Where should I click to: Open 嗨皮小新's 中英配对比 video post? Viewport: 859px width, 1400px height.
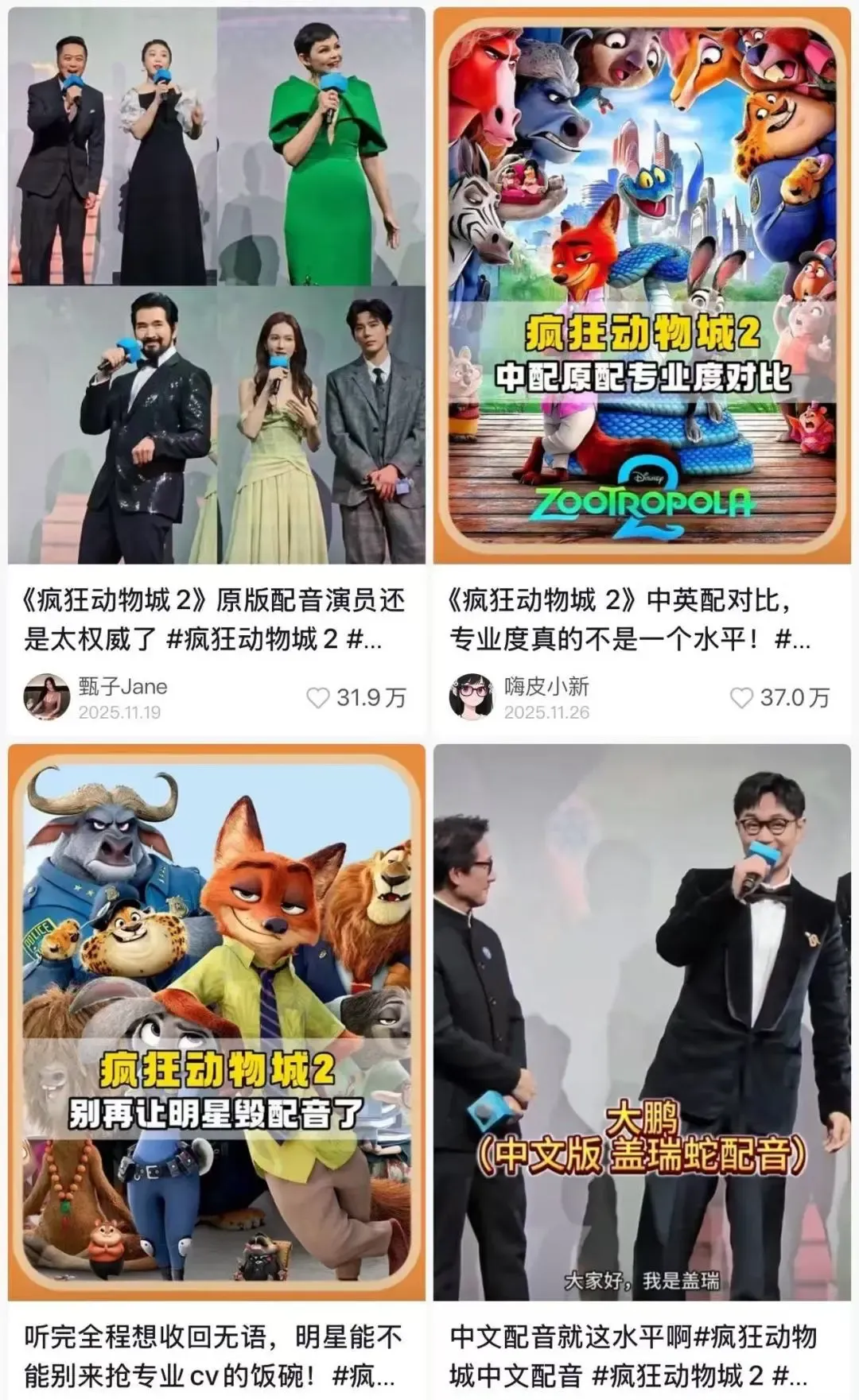(x=641, y=286)
